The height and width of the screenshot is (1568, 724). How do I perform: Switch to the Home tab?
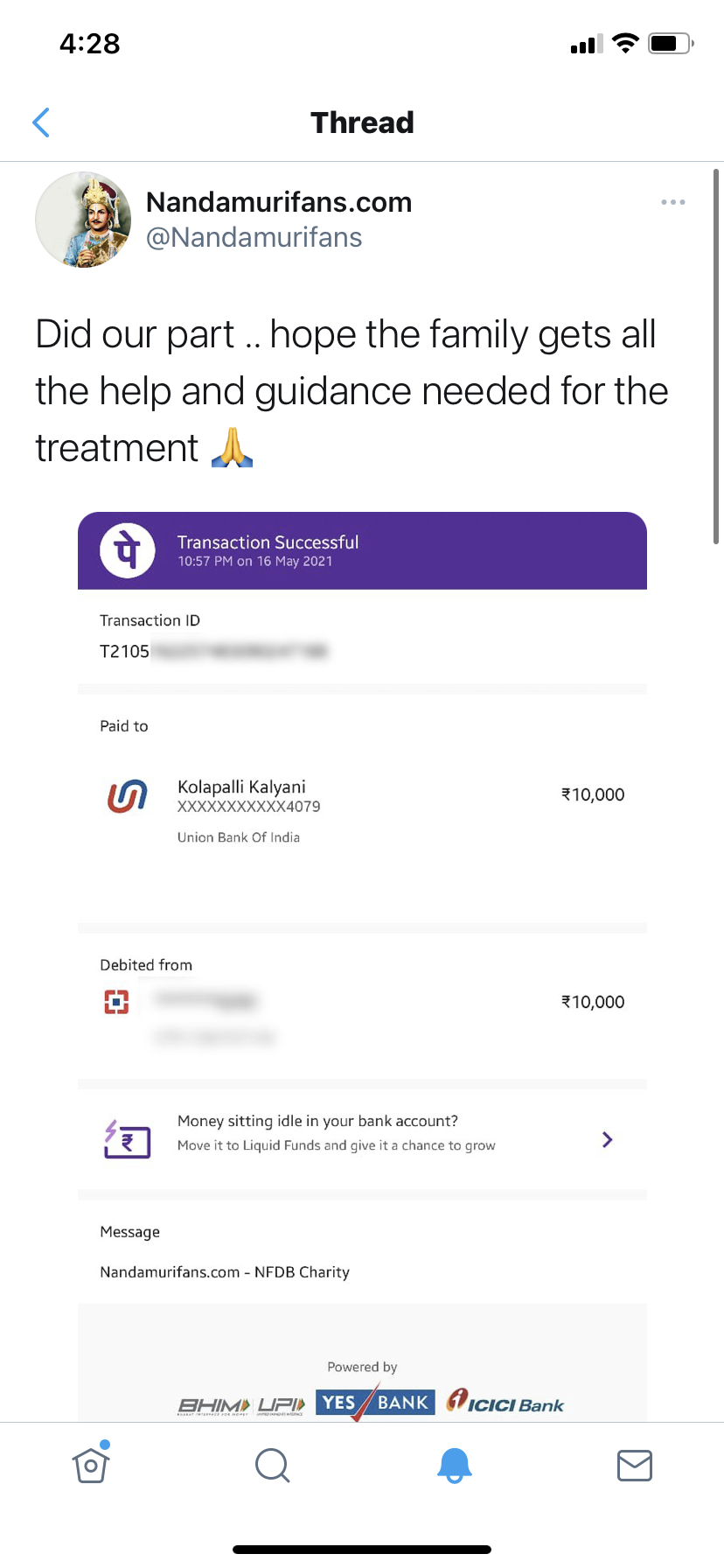click(91, 1464)
